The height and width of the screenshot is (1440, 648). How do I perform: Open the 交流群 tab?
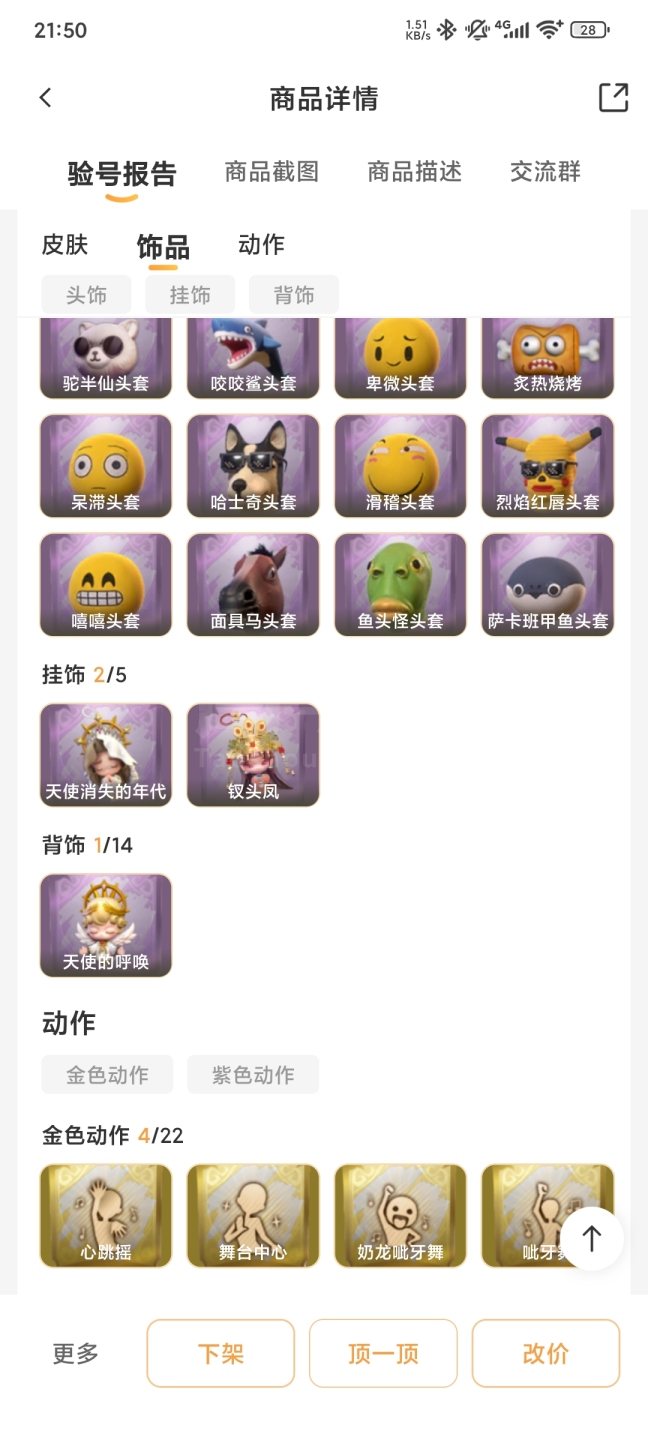[545, 172]
